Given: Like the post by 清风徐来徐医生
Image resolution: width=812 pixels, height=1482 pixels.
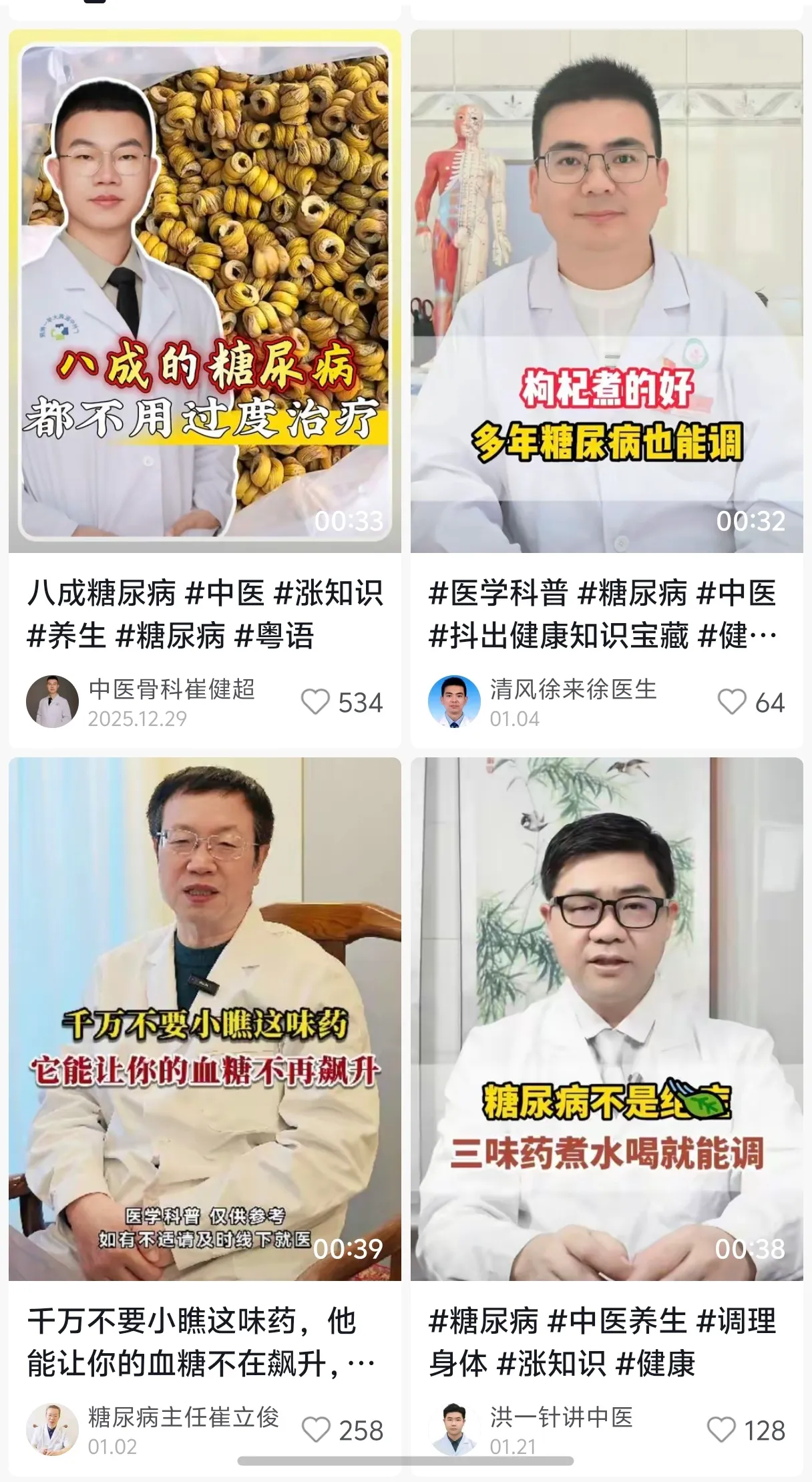Looking at the screenshot, I should coord(732,702).
